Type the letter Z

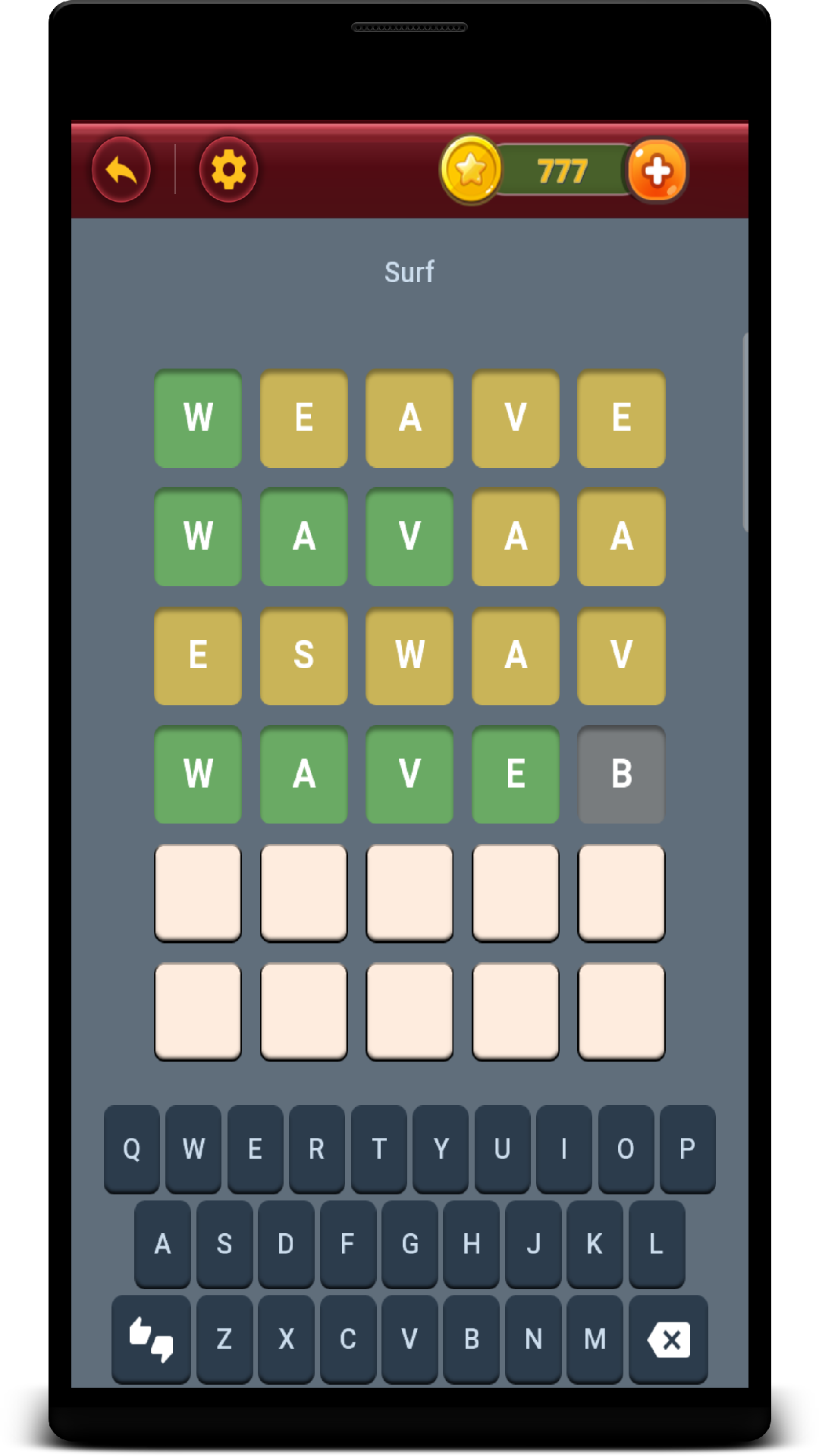point(224,1338)
